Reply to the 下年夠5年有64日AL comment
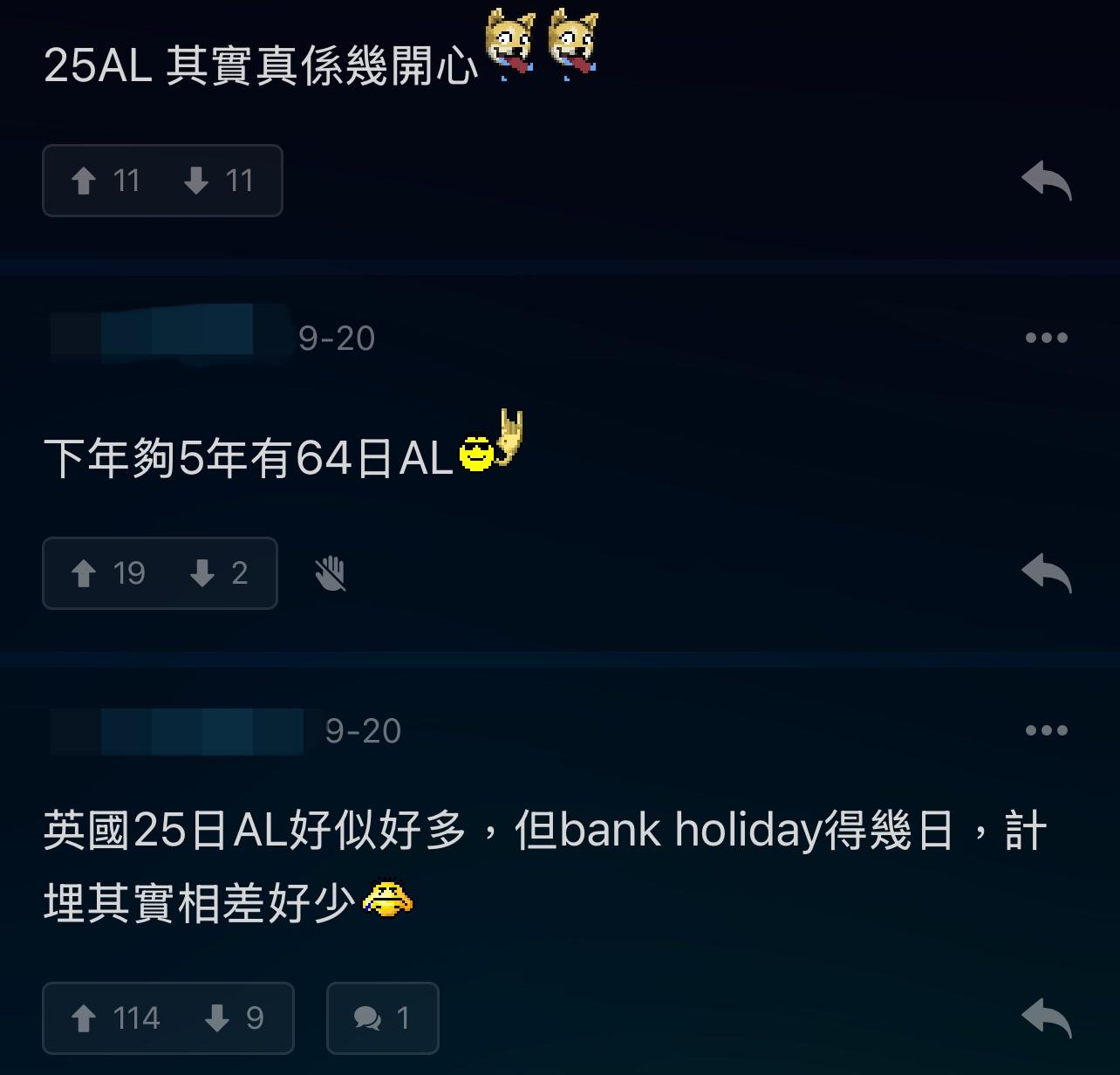Viewport: 1120px width, 1075px height. tap(1046, 573)
